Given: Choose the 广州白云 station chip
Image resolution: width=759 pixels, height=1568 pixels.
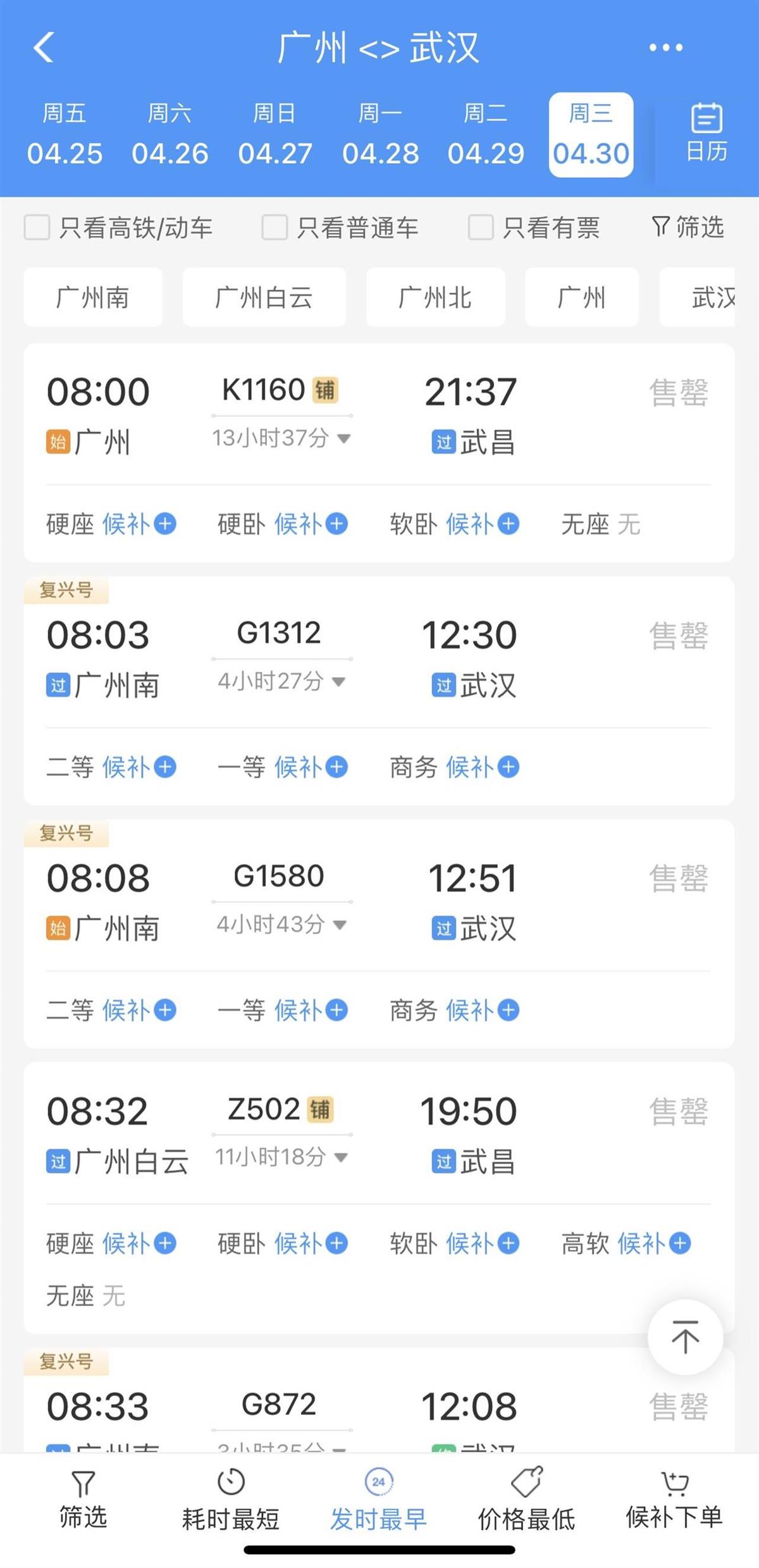Looking at the screenshot, I should [x=264, y=297].
